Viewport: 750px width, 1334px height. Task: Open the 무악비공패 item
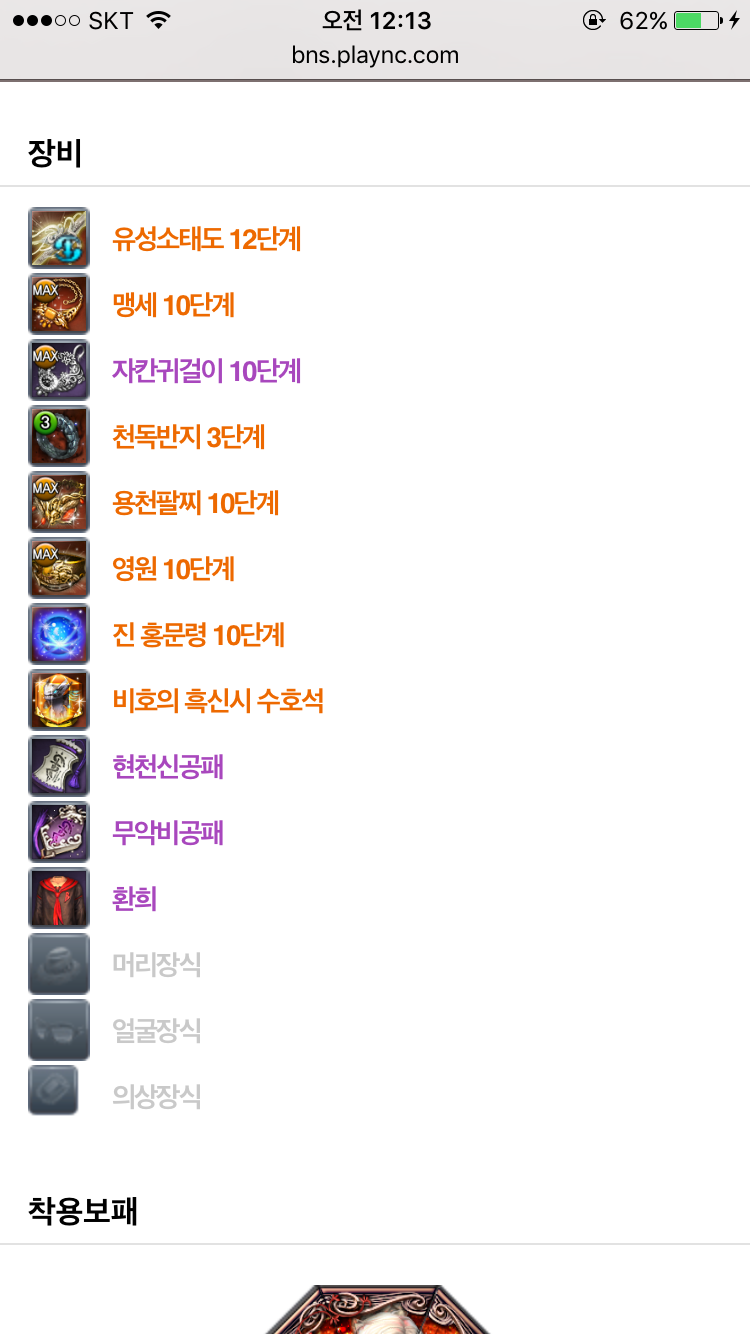pos(168,833)
